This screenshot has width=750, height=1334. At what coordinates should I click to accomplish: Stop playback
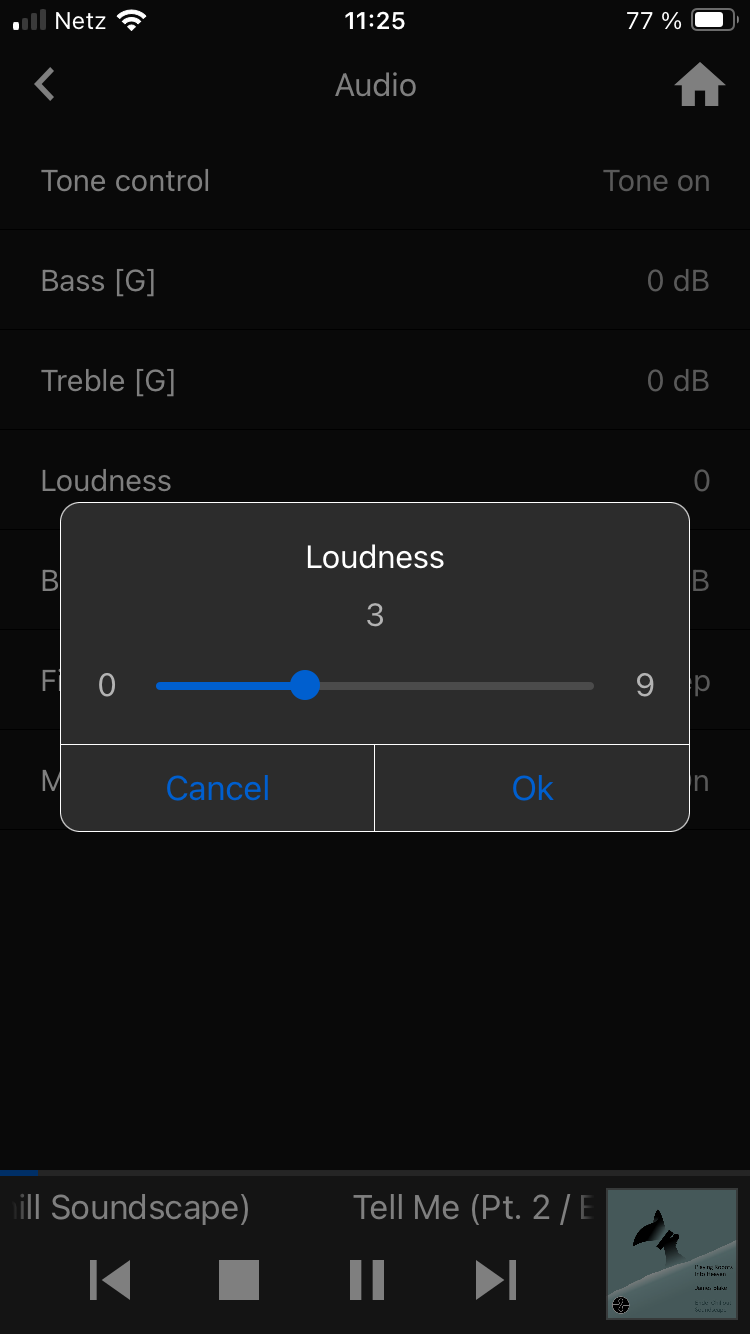(239, 1279)
